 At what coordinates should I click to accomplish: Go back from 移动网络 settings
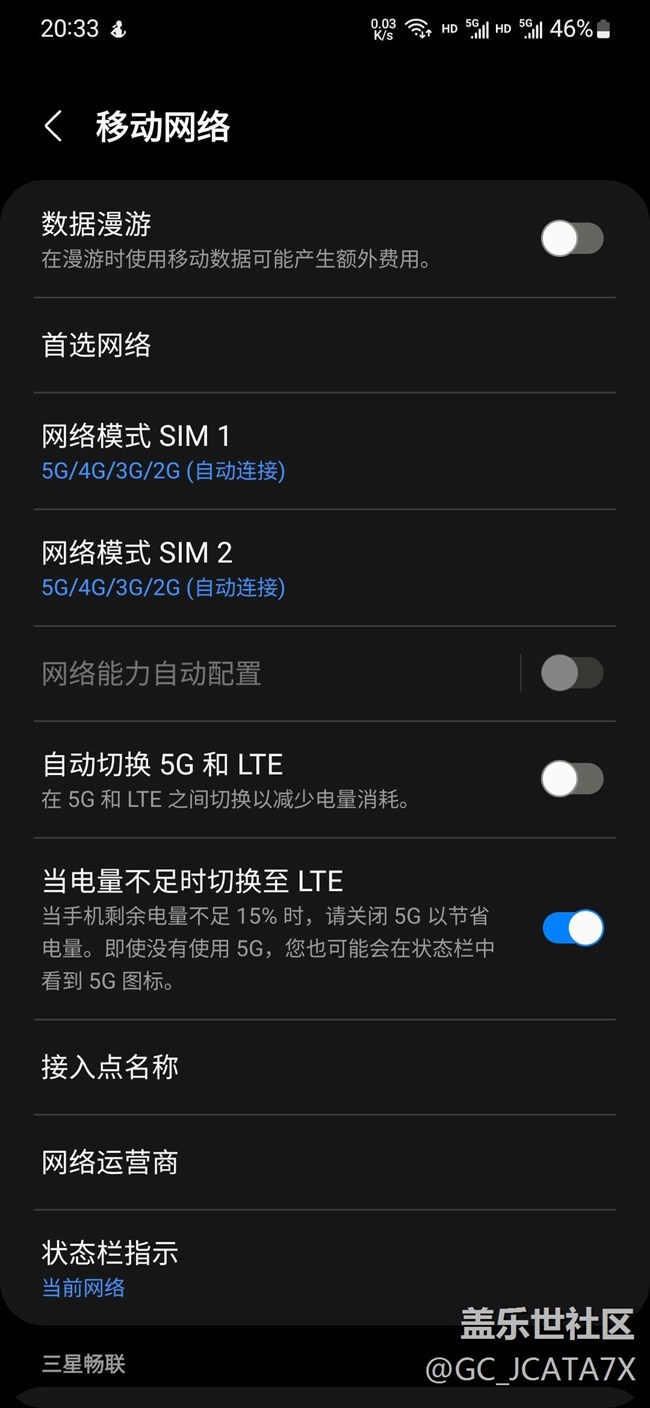click(54, 127)
